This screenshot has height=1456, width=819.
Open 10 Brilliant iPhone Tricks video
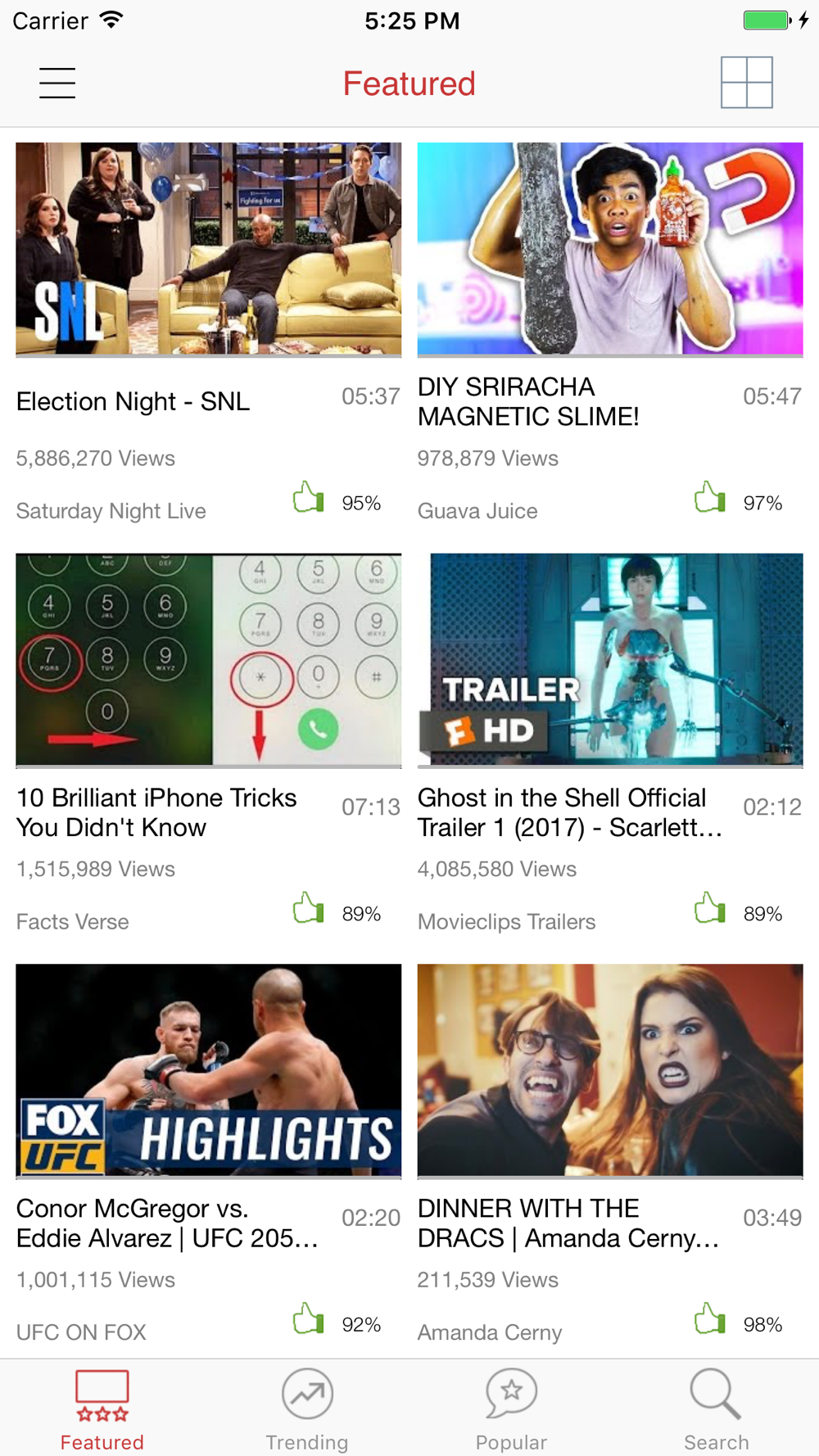[208, 660]
